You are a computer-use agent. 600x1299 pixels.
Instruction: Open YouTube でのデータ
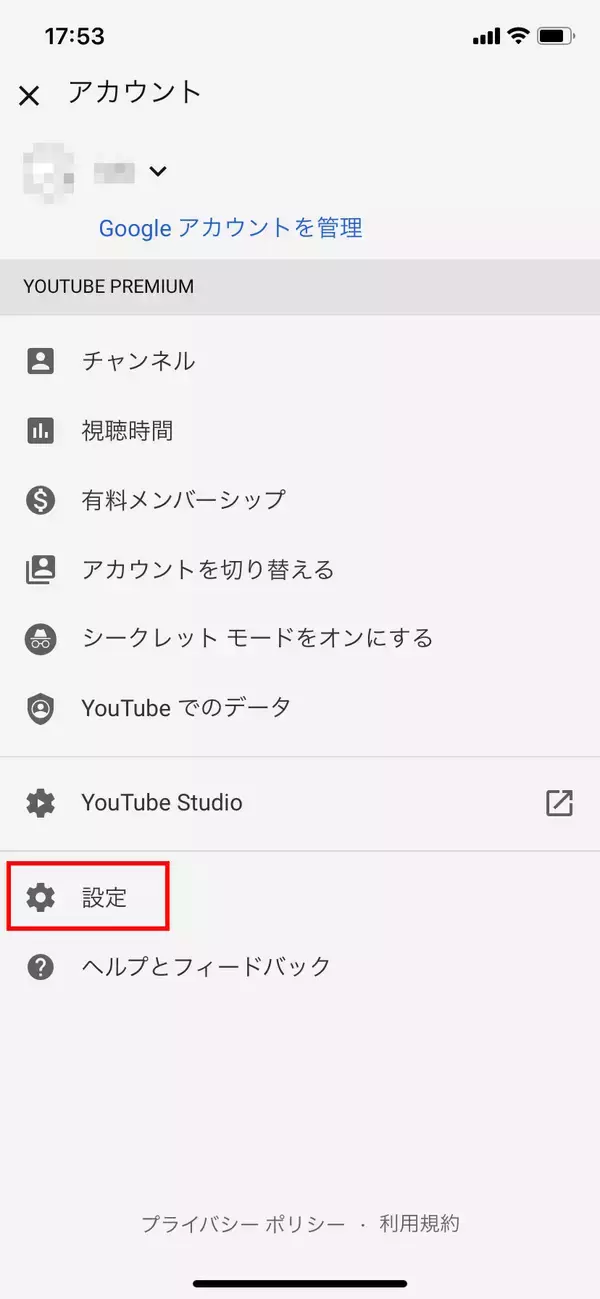(x=186, y=708)
